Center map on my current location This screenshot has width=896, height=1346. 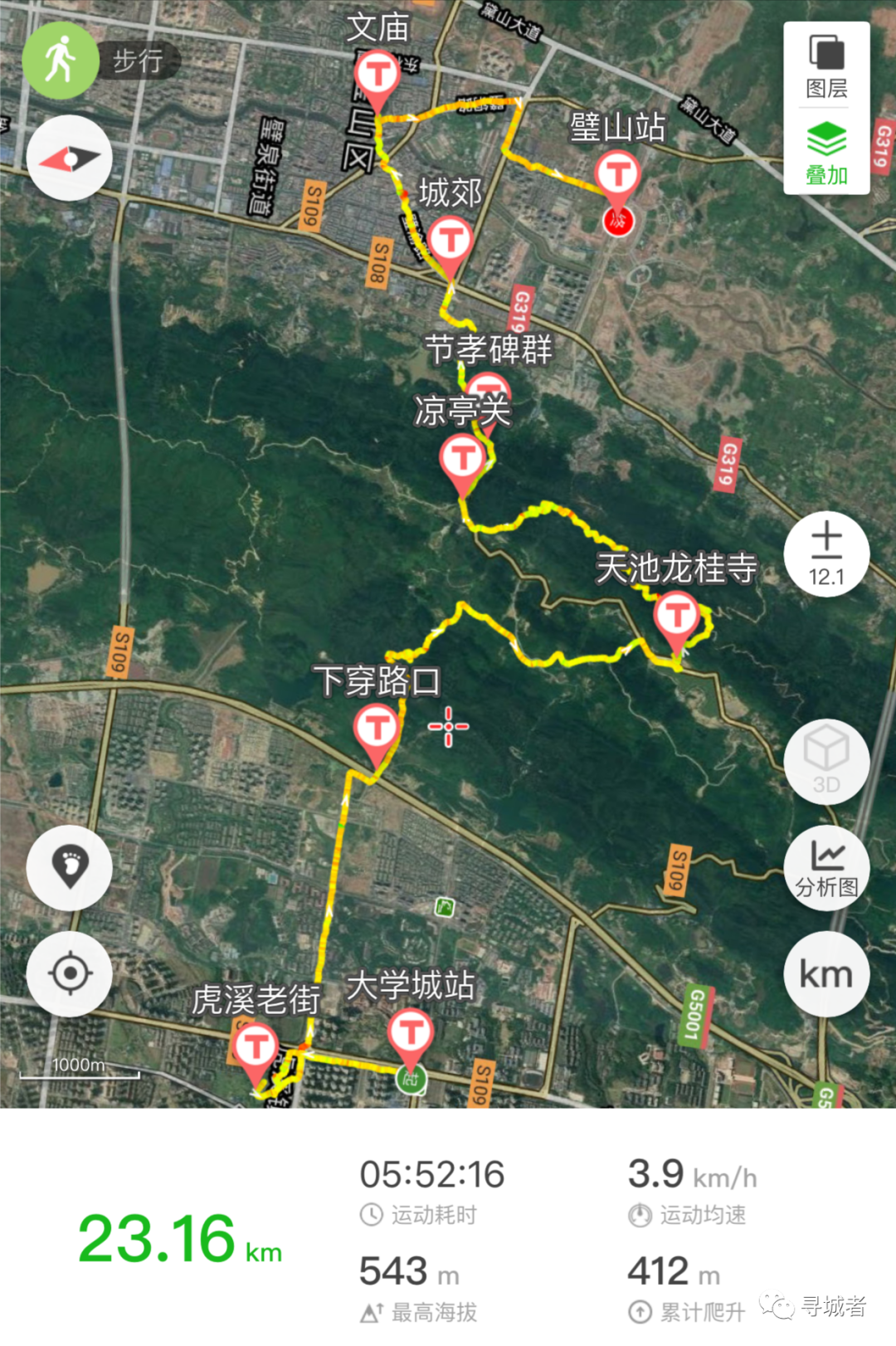(70, 973)
